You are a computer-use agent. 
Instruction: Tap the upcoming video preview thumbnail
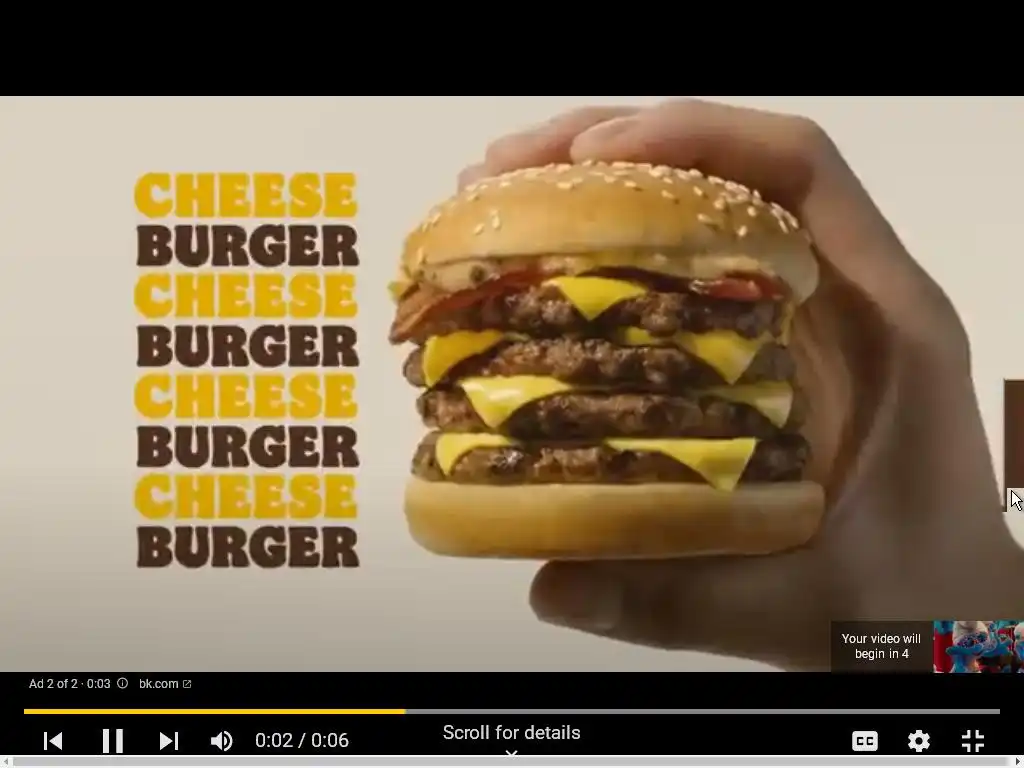point(976,647)
